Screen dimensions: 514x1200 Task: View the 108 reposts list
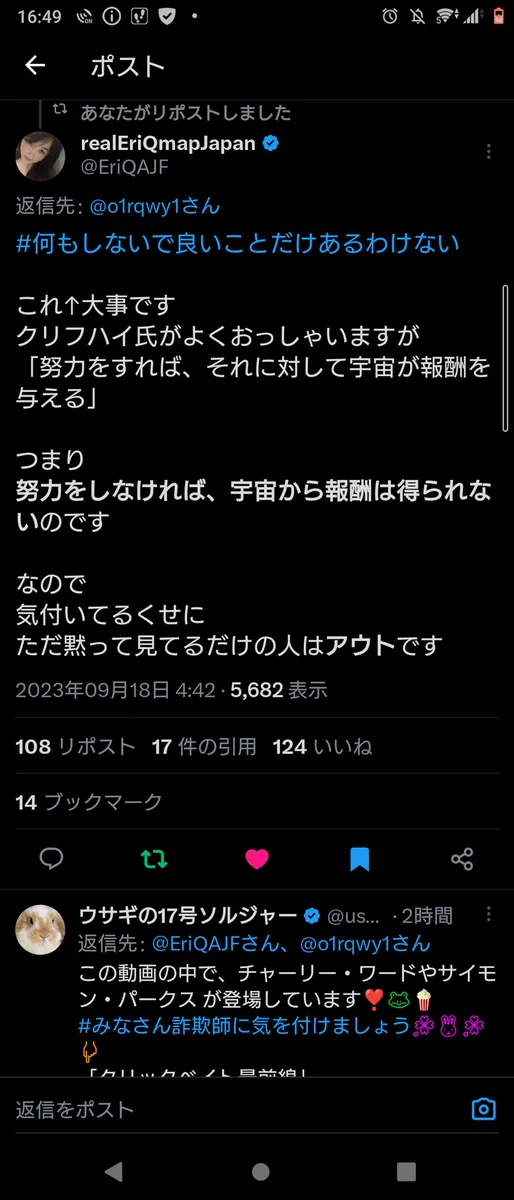tap(76, 746)
